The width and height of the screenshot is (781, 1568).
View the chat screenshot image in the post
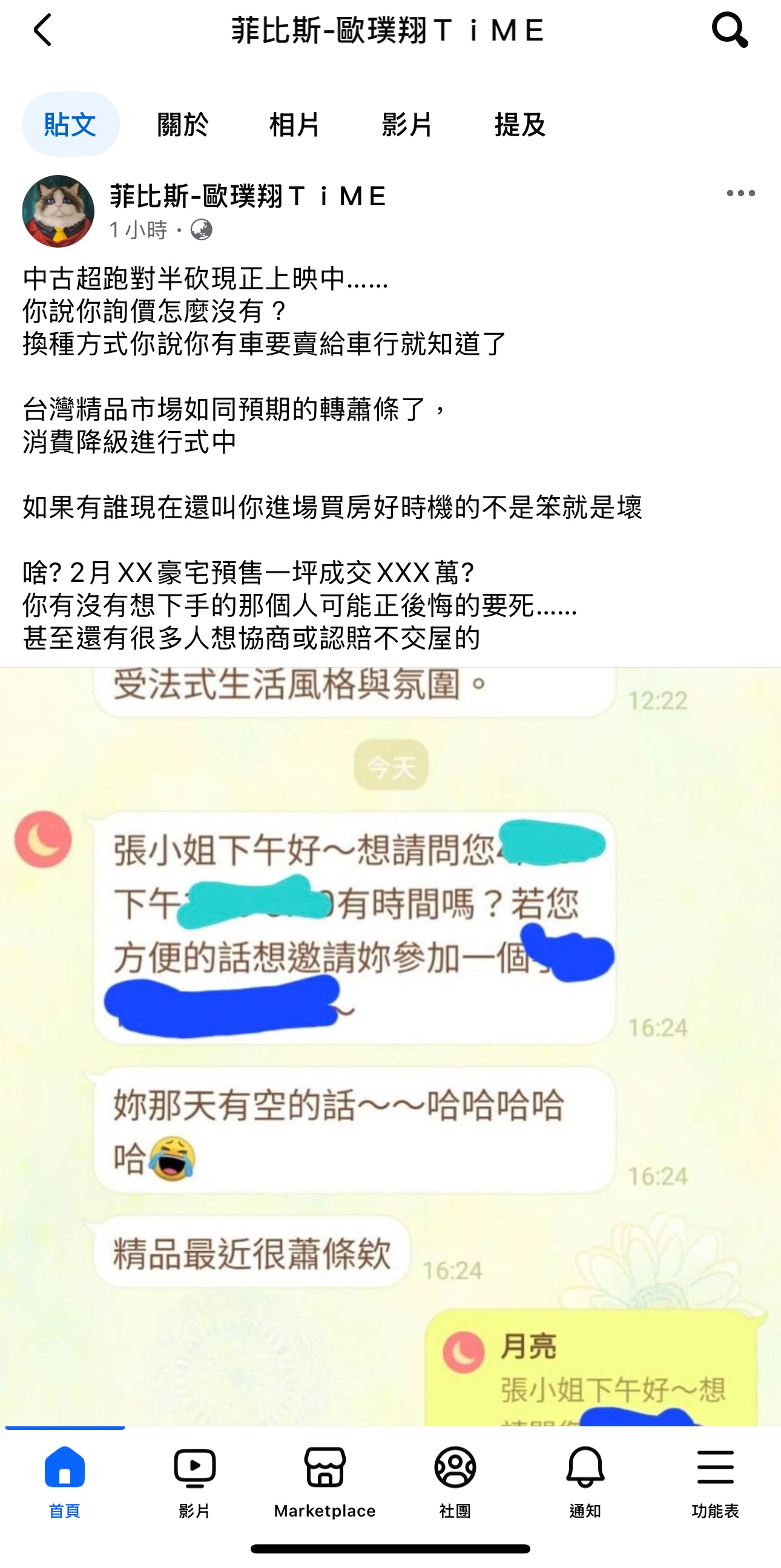coord(389,1047)
